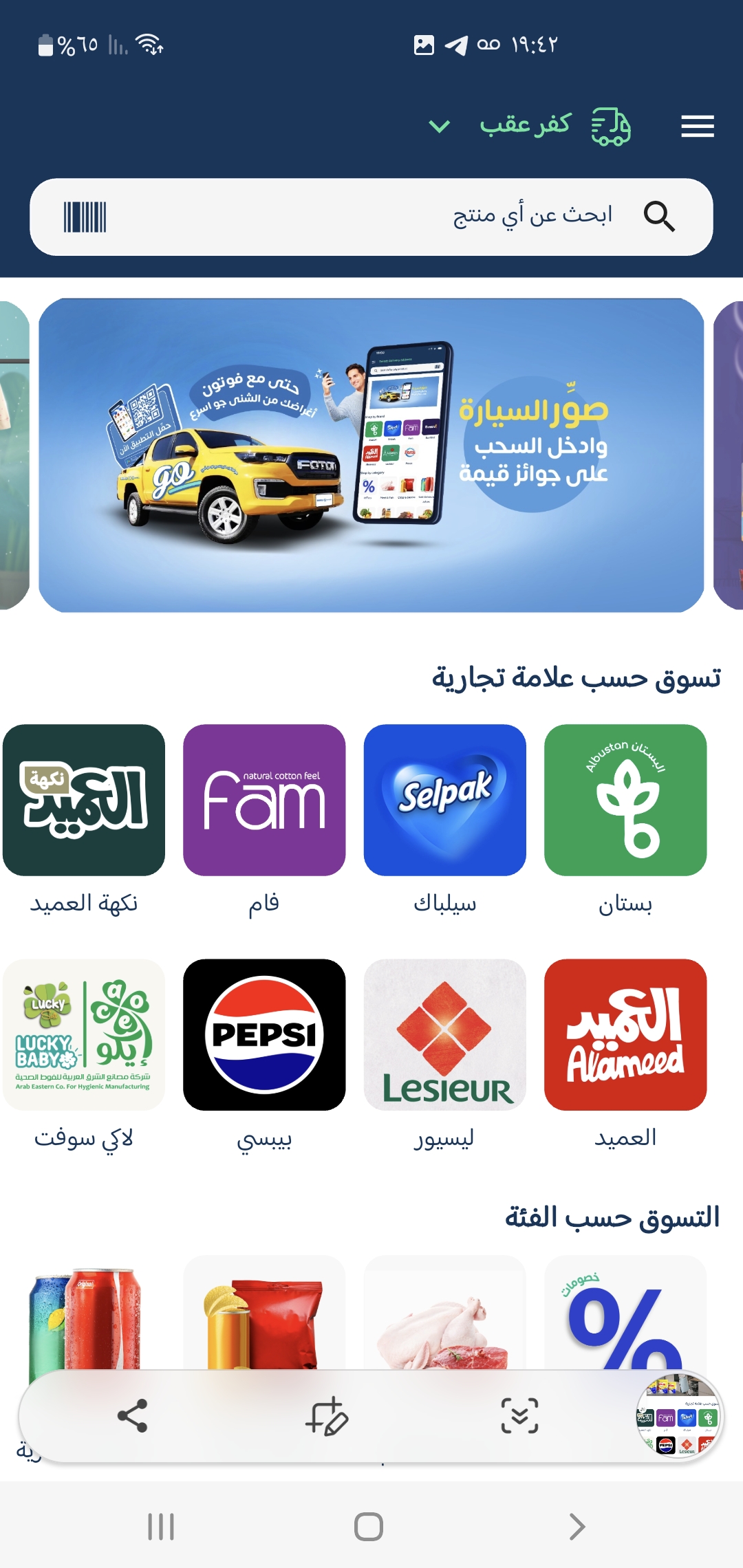Screen dimensions: 743x1568
Task: Open the Foton car prize draw banner
Action: click(371, 455)
